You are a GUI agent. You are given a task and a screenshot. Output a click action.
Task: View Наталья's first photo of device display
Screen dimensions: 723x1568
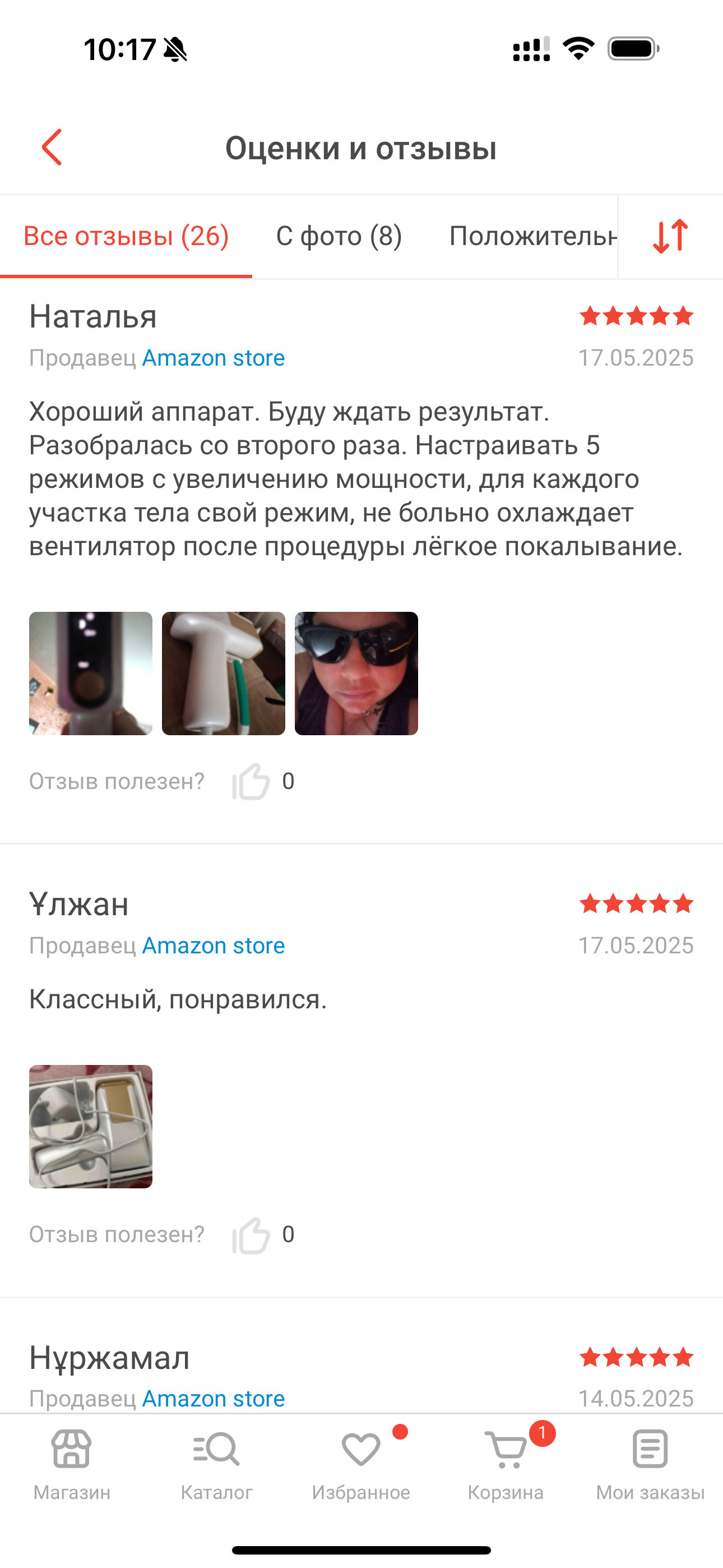point(91,673)
